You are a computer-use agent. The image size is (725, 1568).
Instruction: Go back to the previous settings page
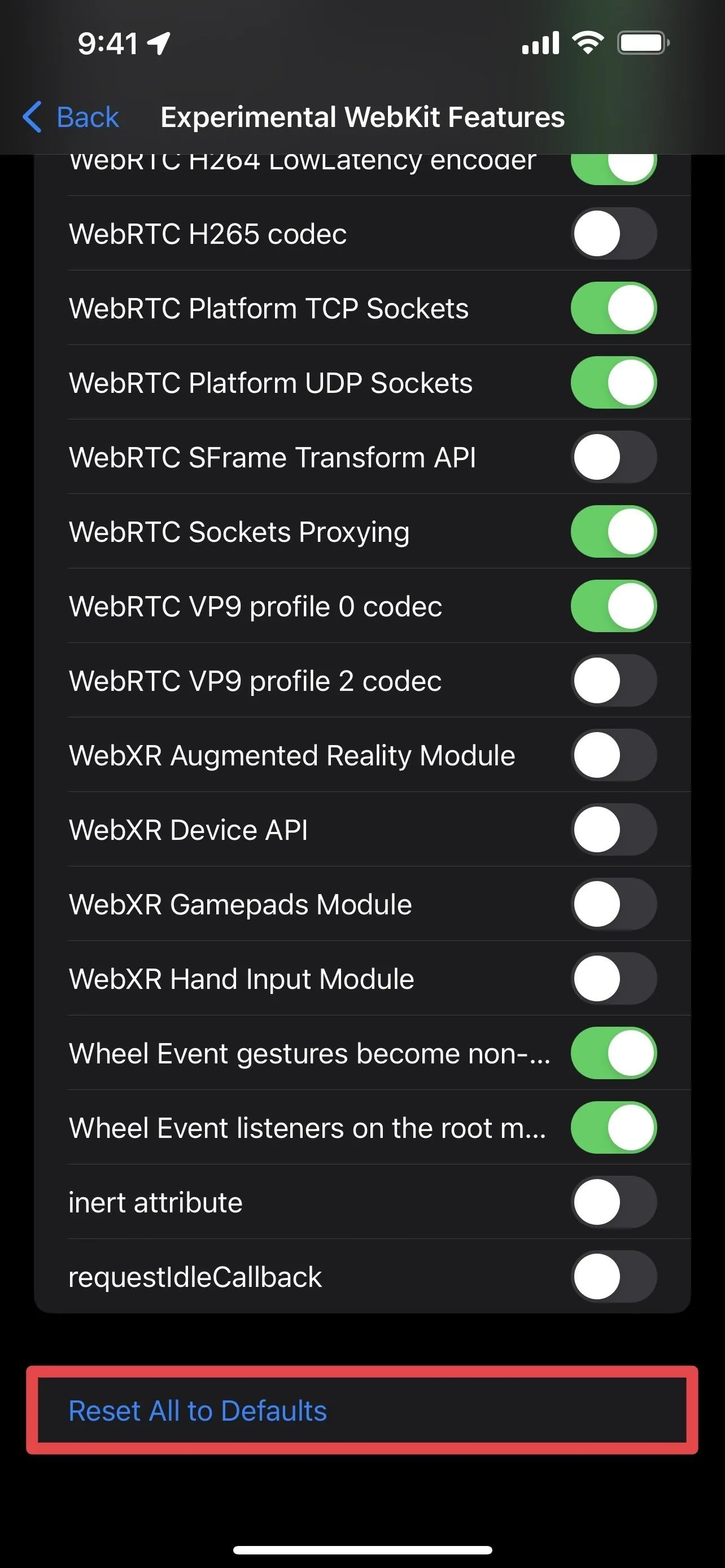click(71, 117)
